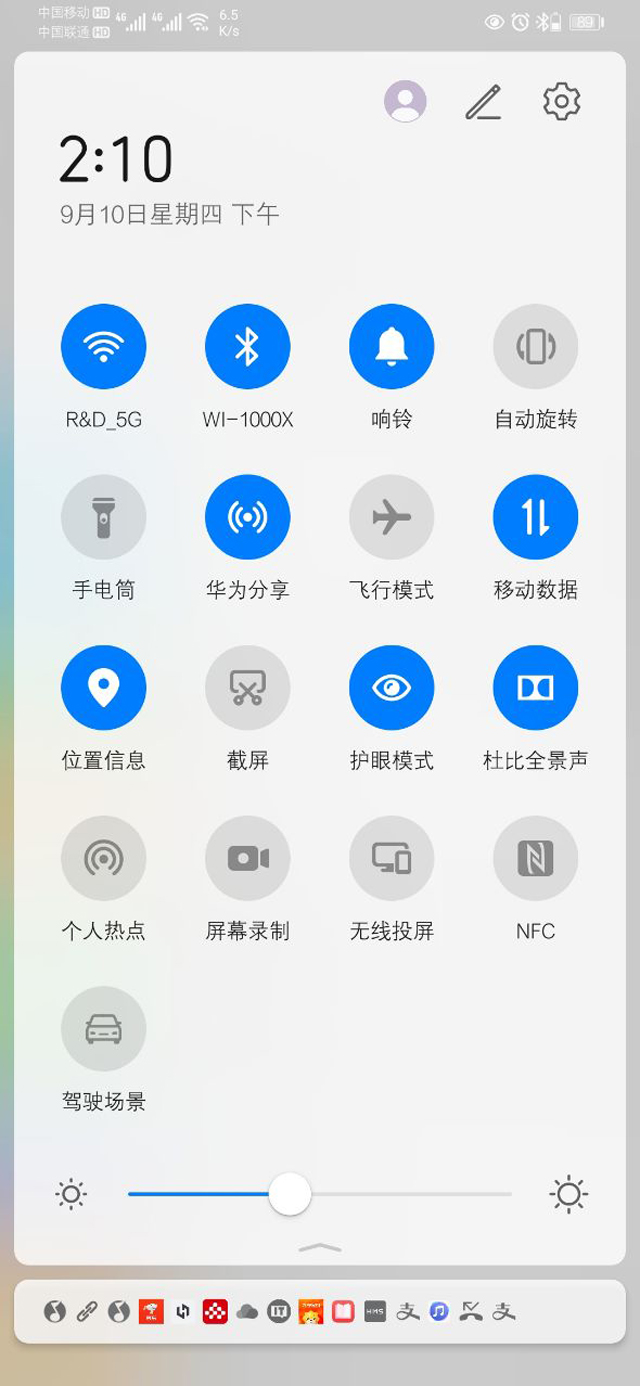
Task: Enable 驾驶场景 driving mode
Action: (x=104, y=1029)
